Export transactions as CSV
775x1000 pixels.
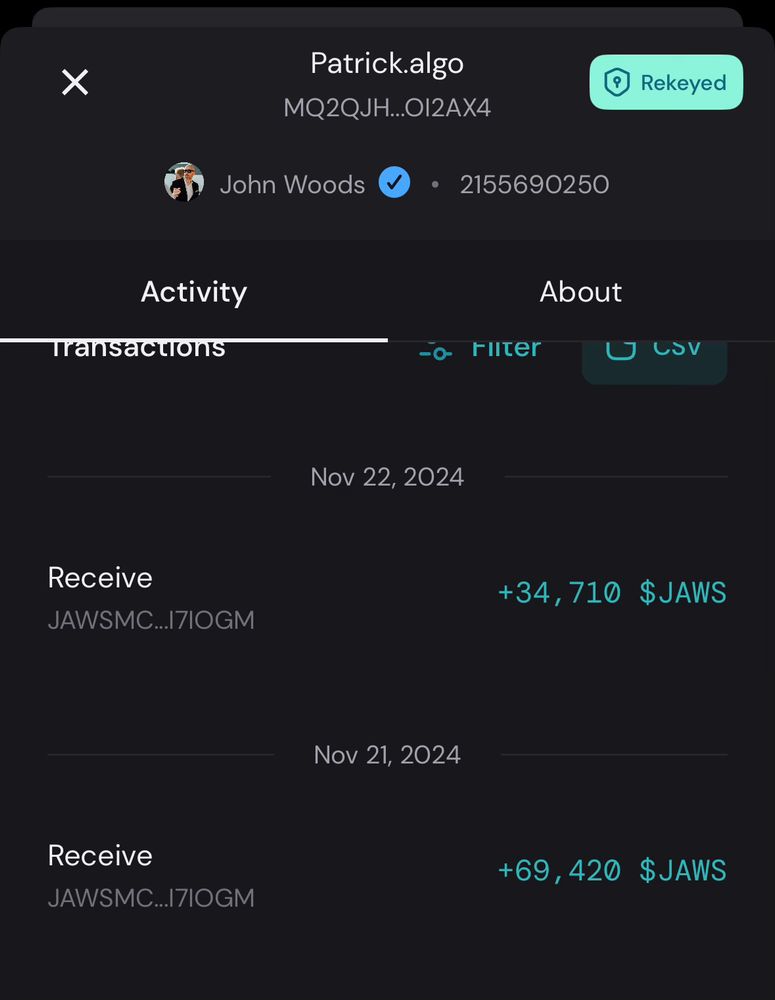(x=654, y=361)
